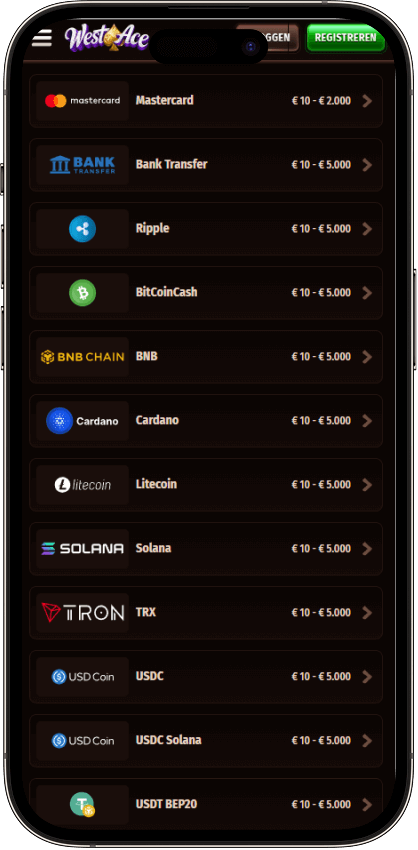Tap the Registreren button
Screen dimensions: 418x850
coord(345,38)
